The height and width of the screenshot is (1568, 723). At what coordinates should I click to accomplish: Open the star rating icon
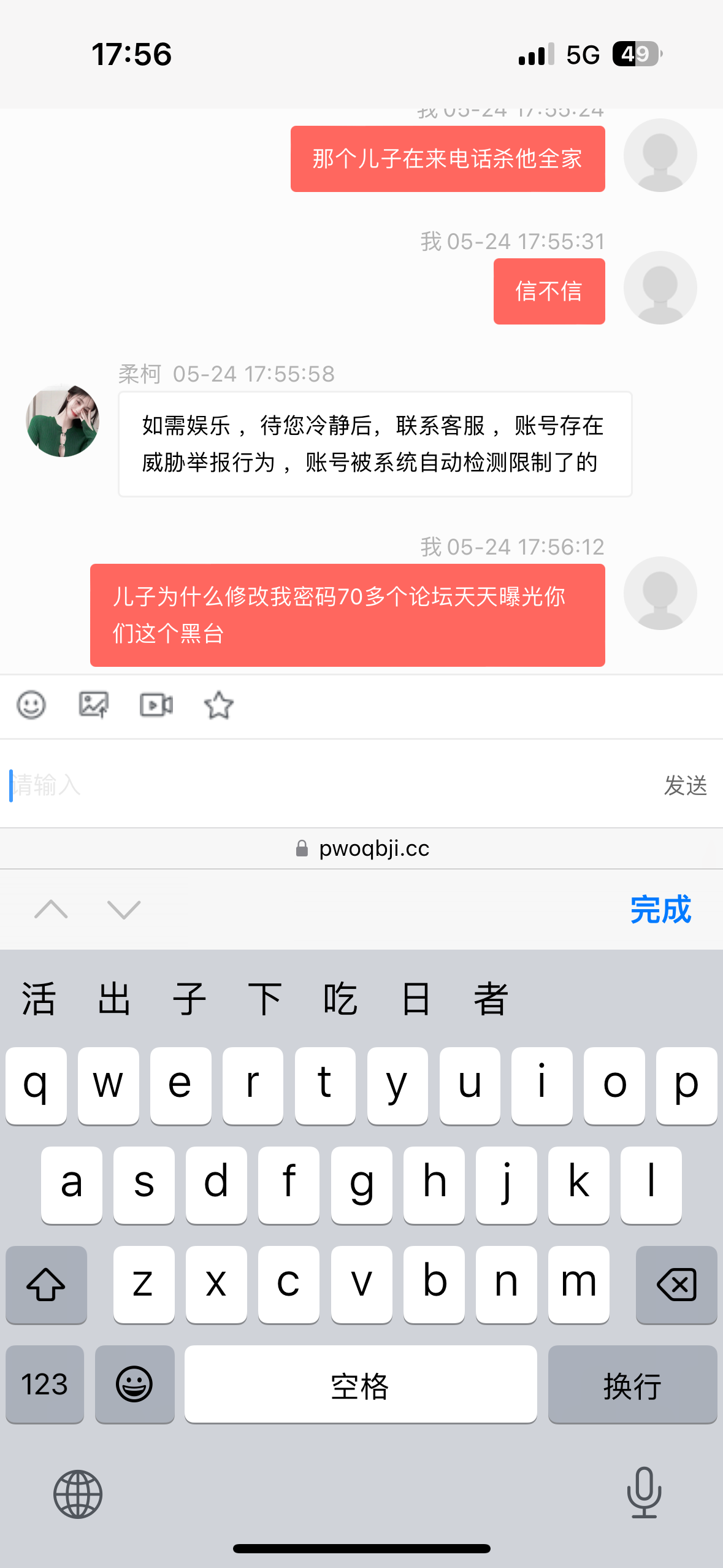point(219,705)
